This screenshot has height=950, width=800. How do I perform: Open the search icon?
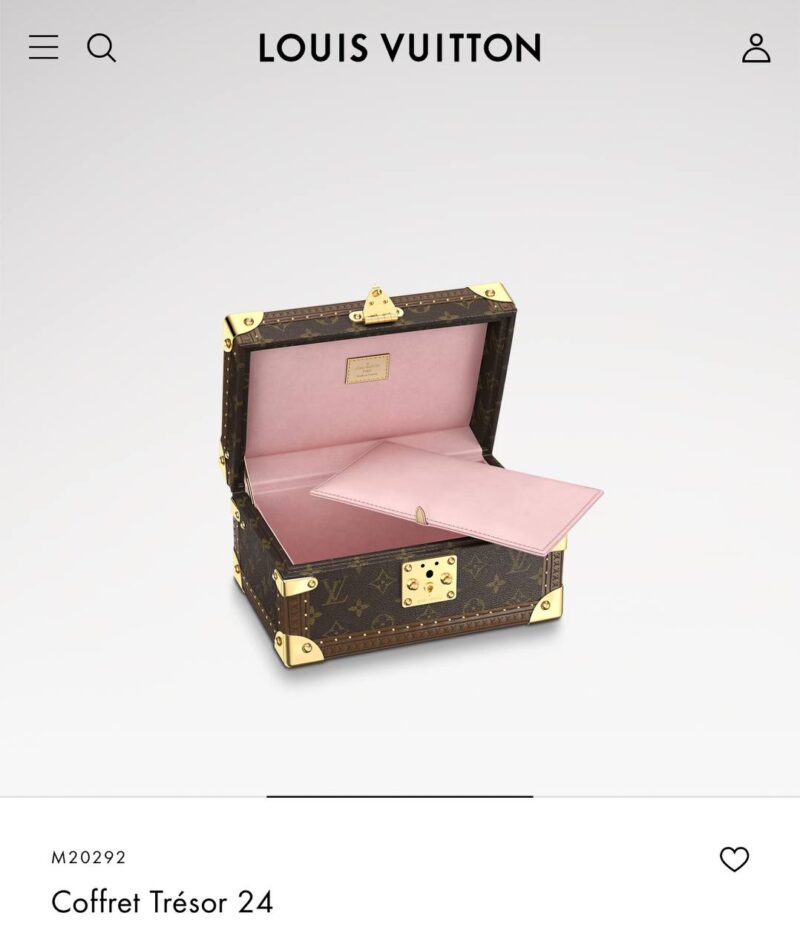[101, 47]
